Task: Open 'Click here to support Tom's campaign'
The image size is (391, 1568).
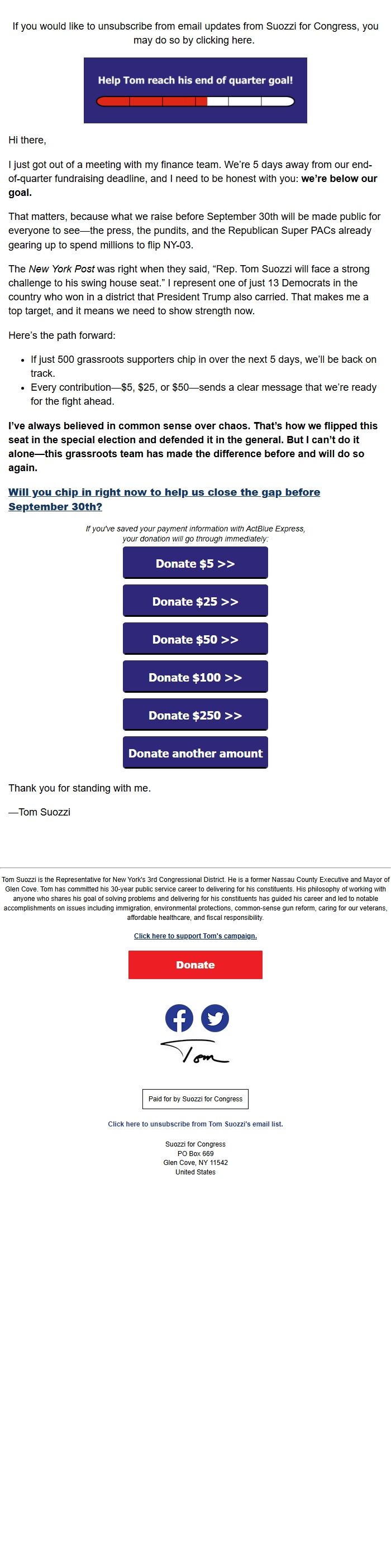Action: [x=195, y=936]
